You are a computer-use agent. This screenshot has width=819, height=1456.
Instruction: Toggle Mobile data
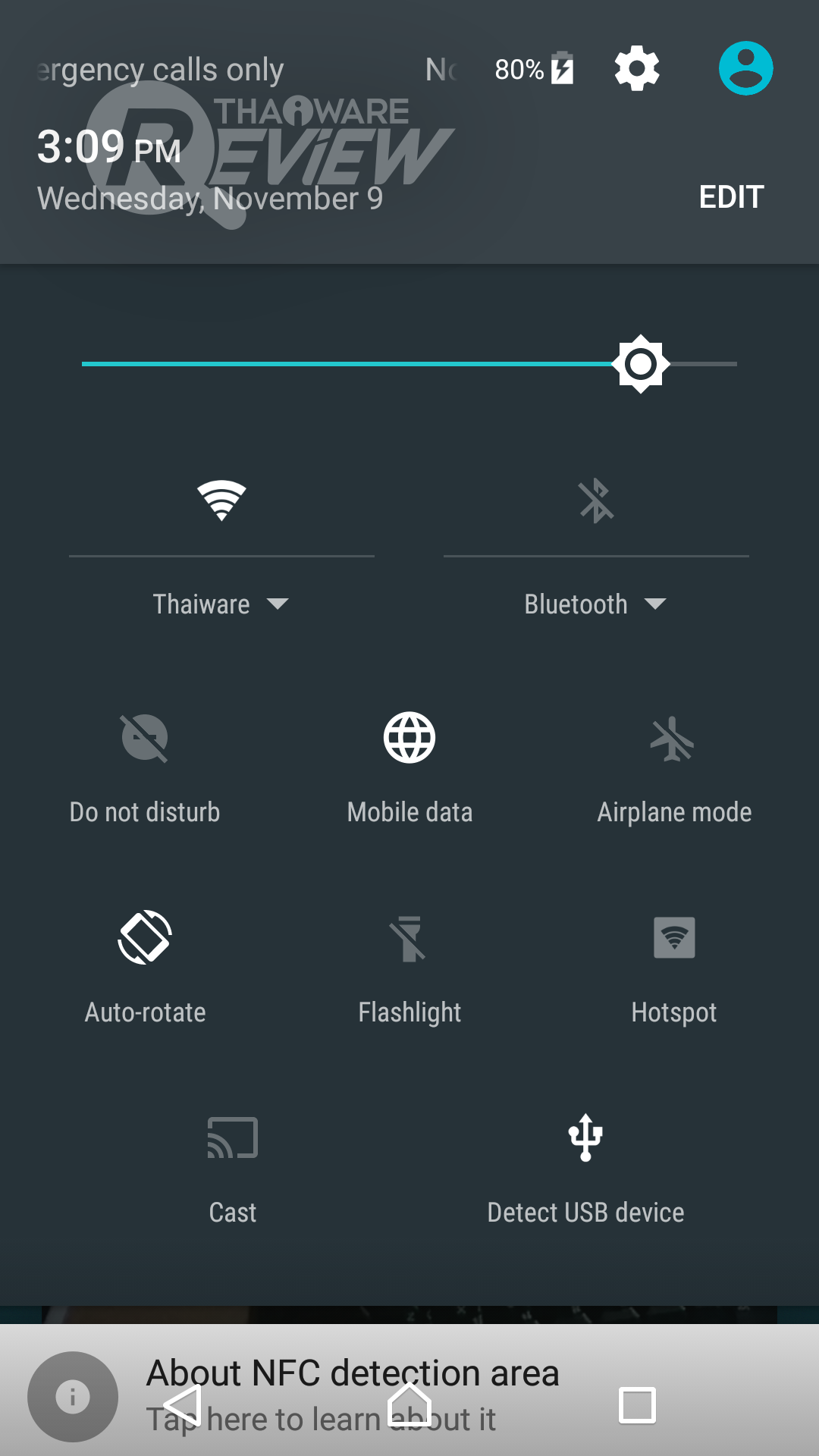click(x=409, y=738)
